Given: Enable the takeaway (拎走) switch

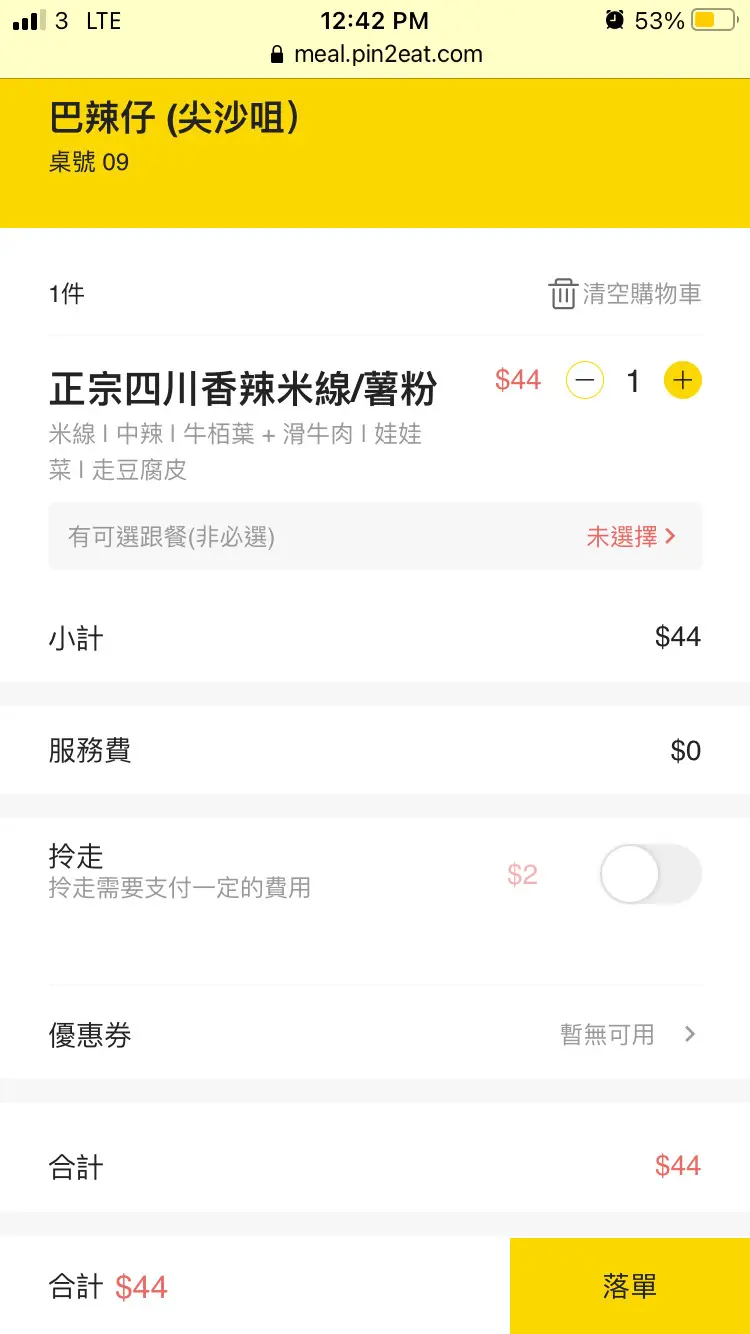Looking at the screenshot, I should (x=650, y=874).
